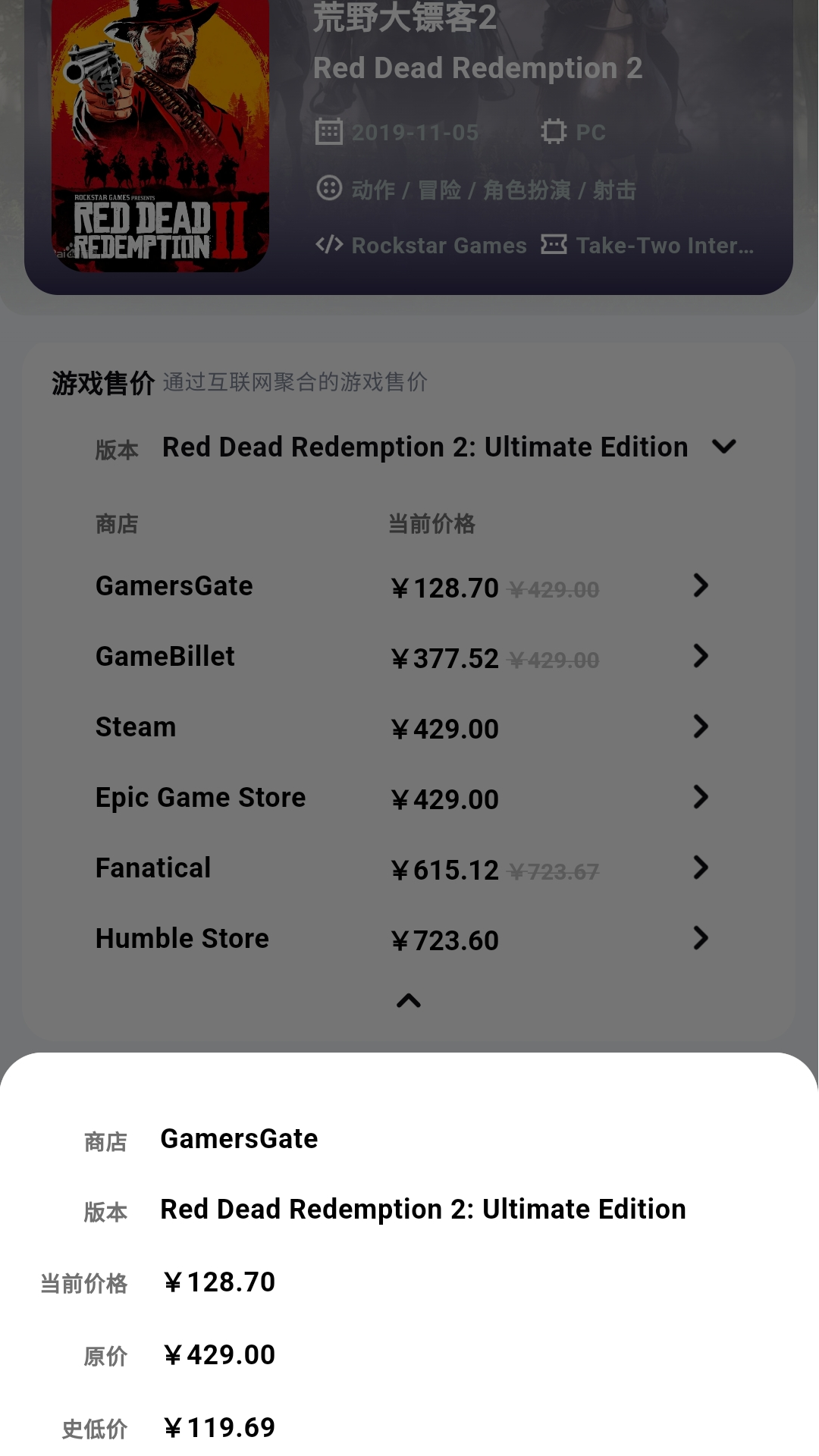Select the PC platform chip icon

(554, 131)
